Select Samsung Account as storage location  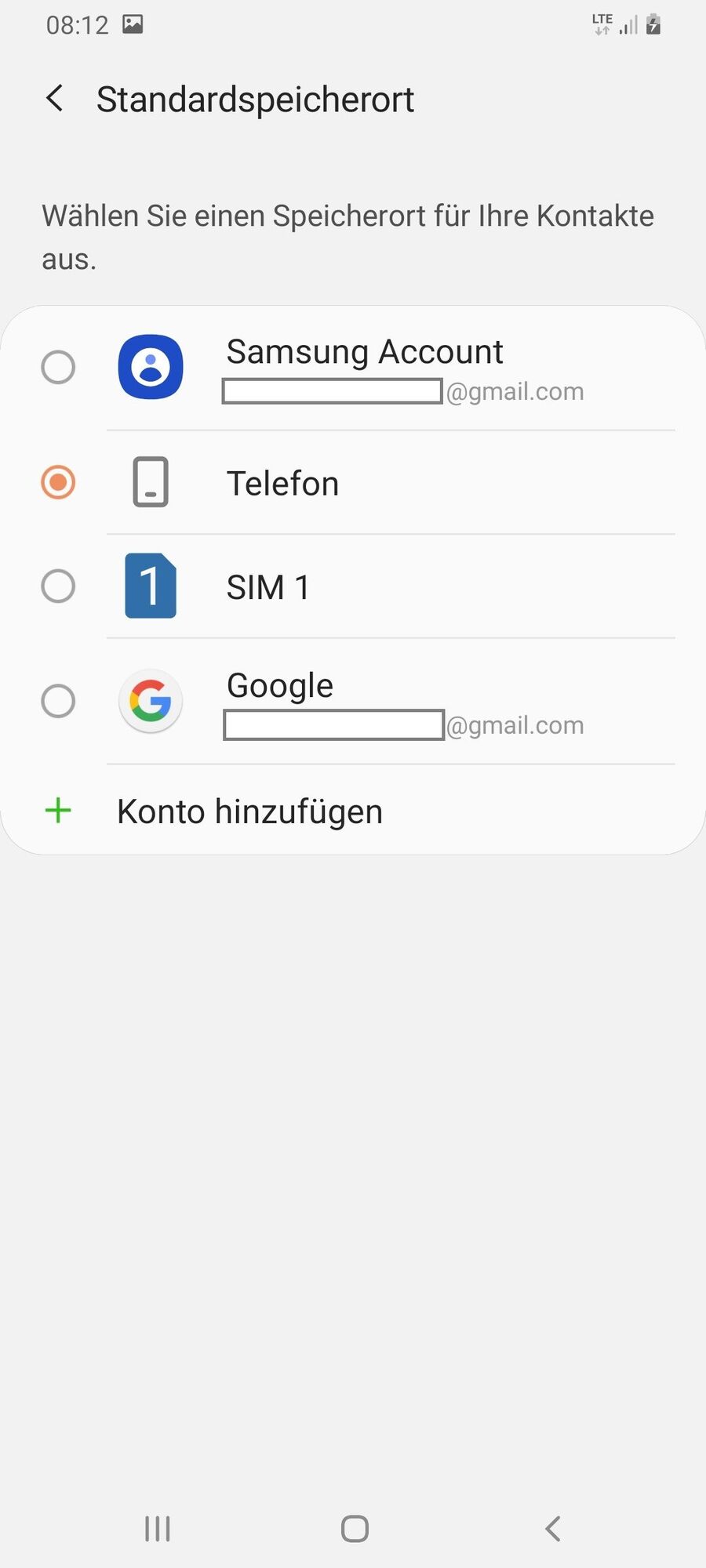pyautogui.click(x=58, y=367)
